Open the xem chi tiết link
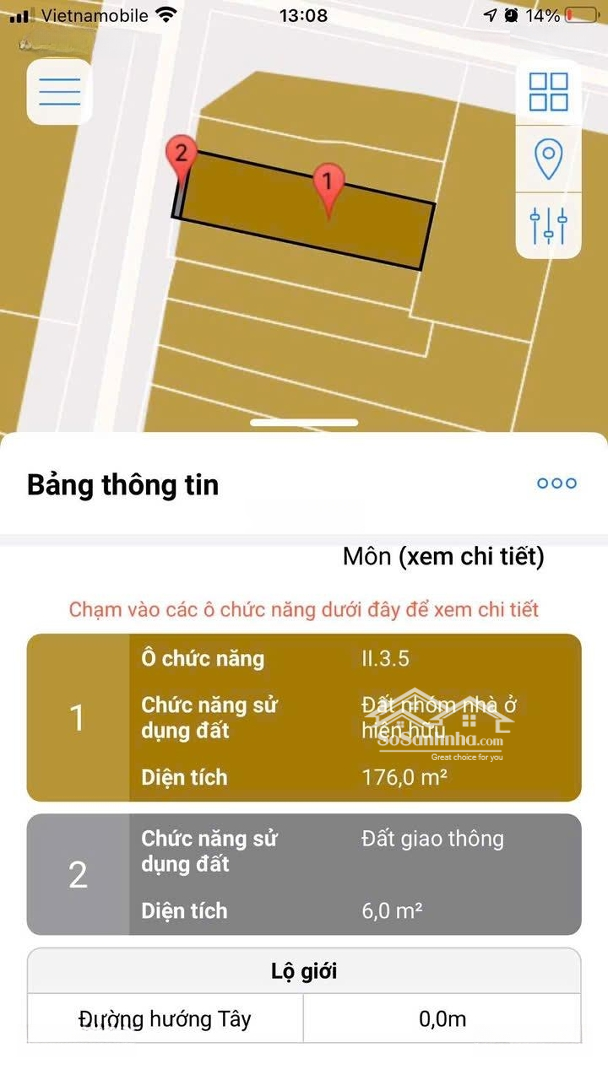This screenshot has width=608, height=1080. [x=472, y=557]
